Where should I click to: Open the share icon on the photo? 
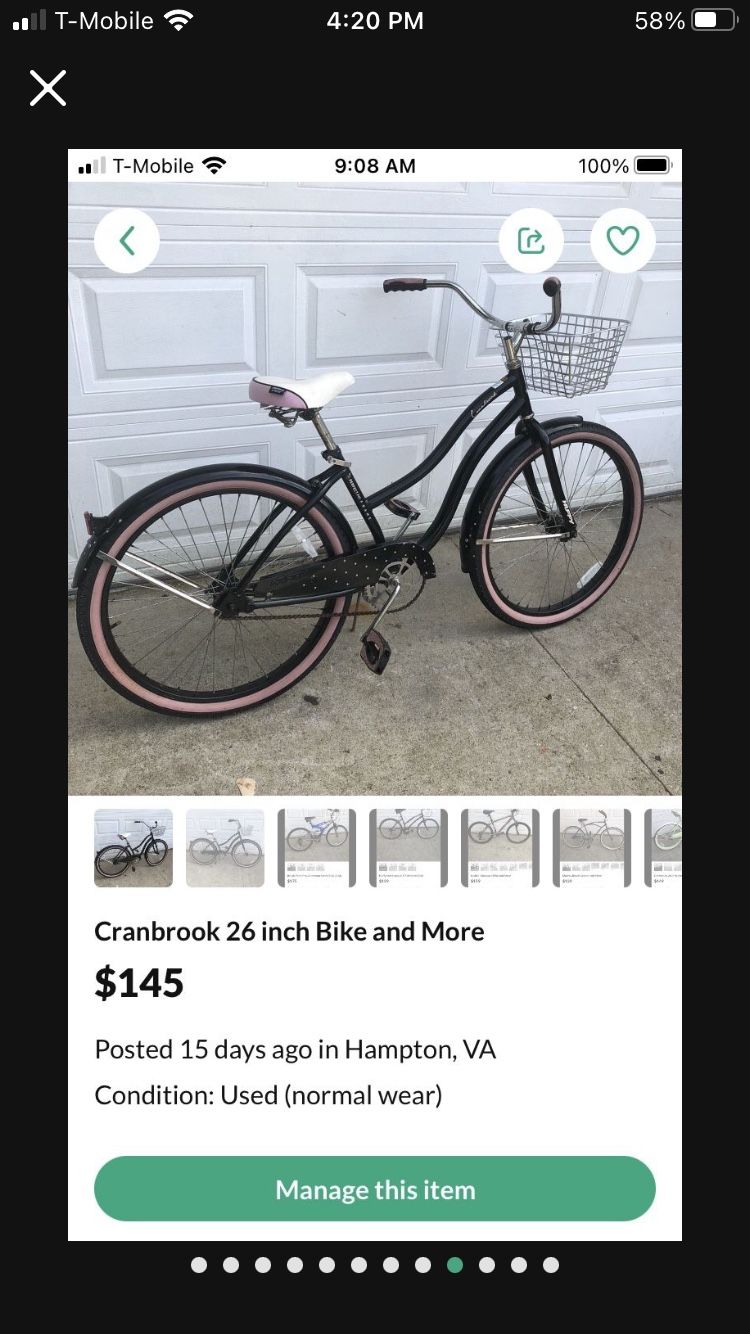tap(531, 240)
